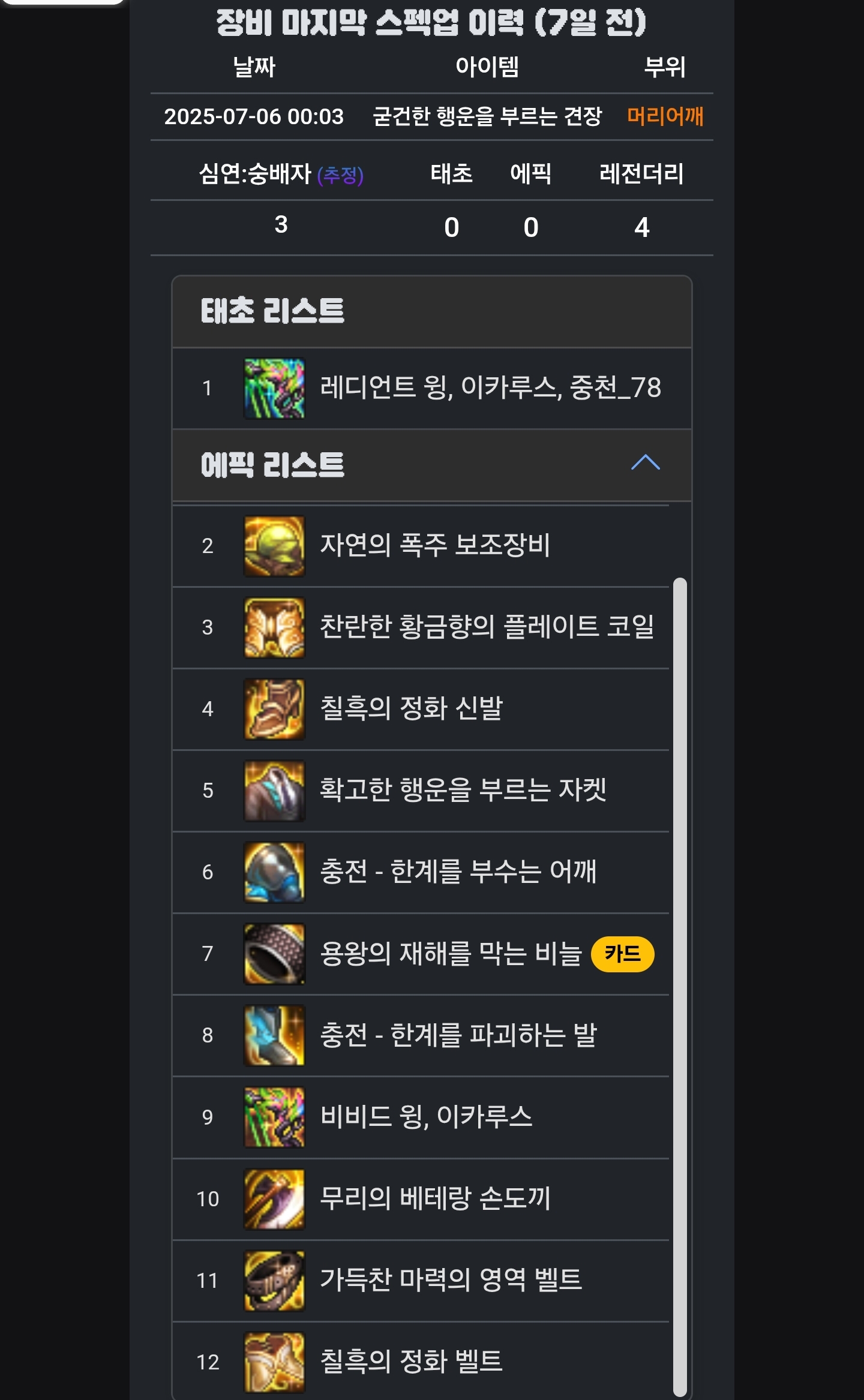Open item 레디언트 윙, 이카루스, 중천_78
This screenshot has width=864, height=1400.
(x=490, y=387)
